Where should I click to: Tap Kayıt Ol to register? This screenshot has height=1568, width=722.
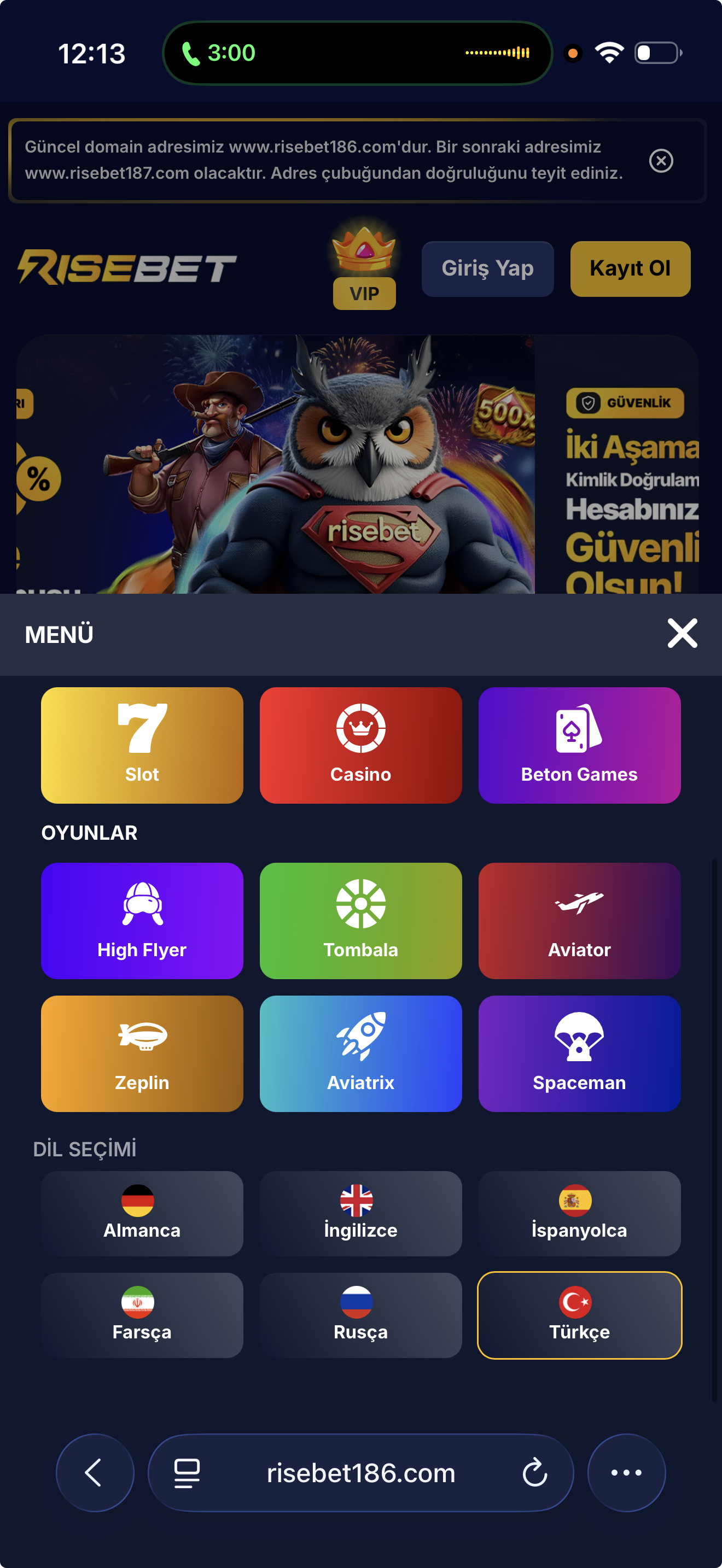coord(630,268)
